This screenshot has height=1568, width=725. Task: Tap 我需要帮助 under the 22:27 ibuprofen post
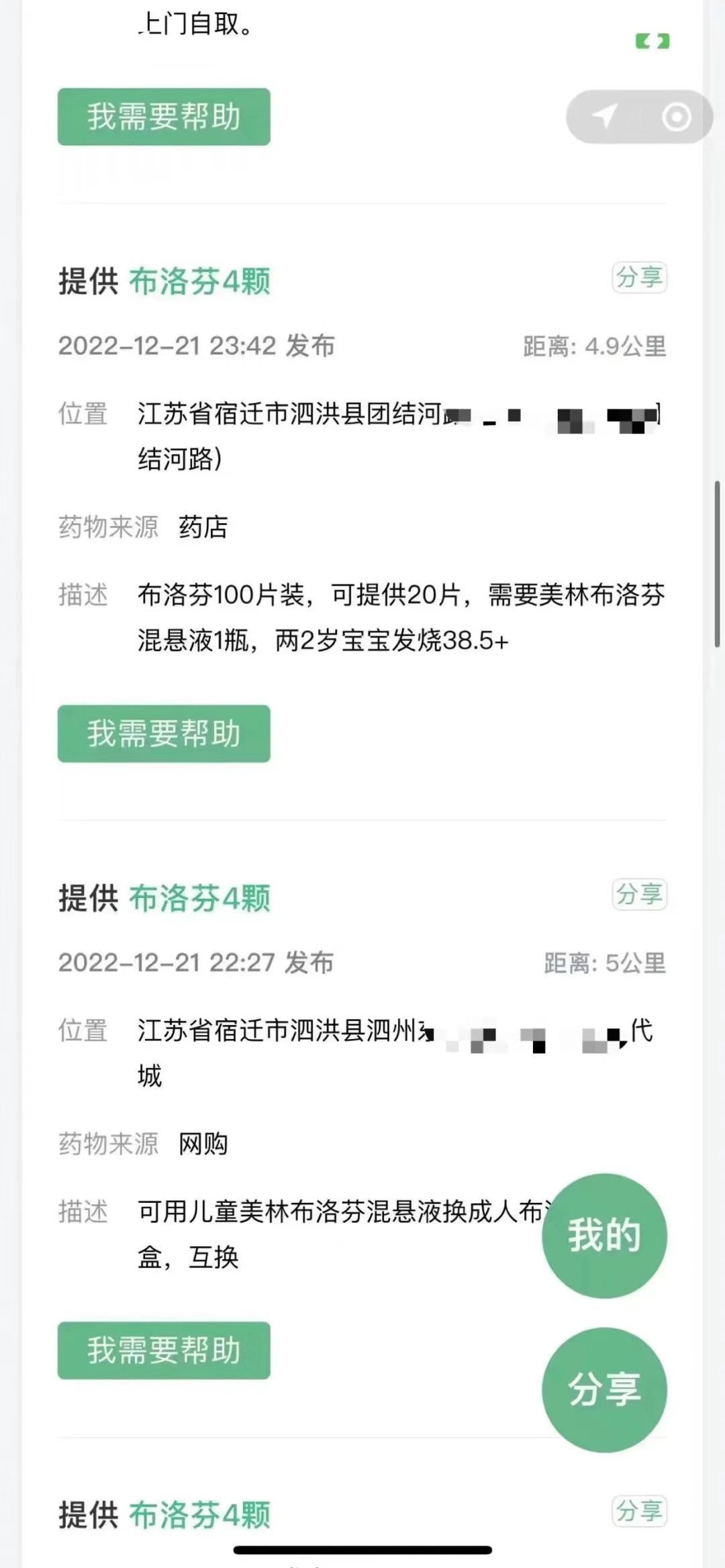point(164,1351)
